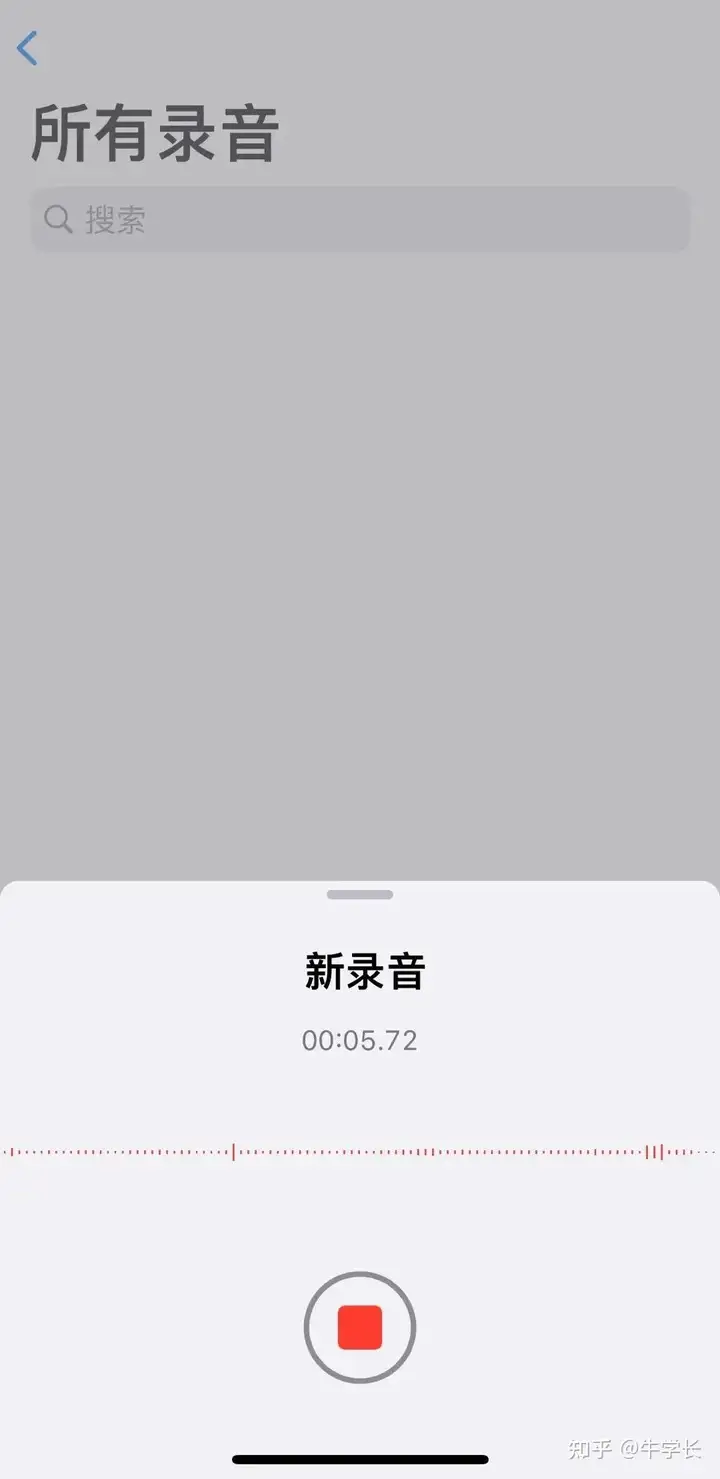Tap the grabber handle on the recording sheet
Viewport: 720px width, 1479px height.
point(360,894)
